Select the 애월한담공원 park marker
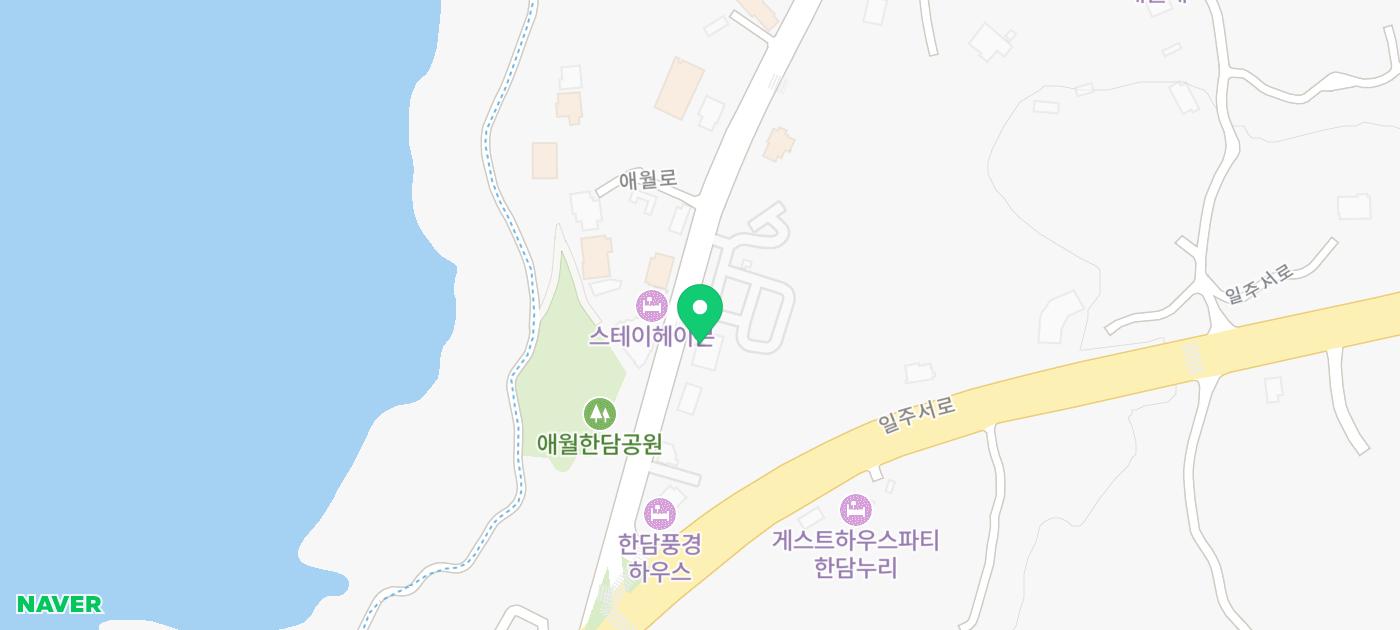Screen dimensions: 1400x630 coord(600,413)
